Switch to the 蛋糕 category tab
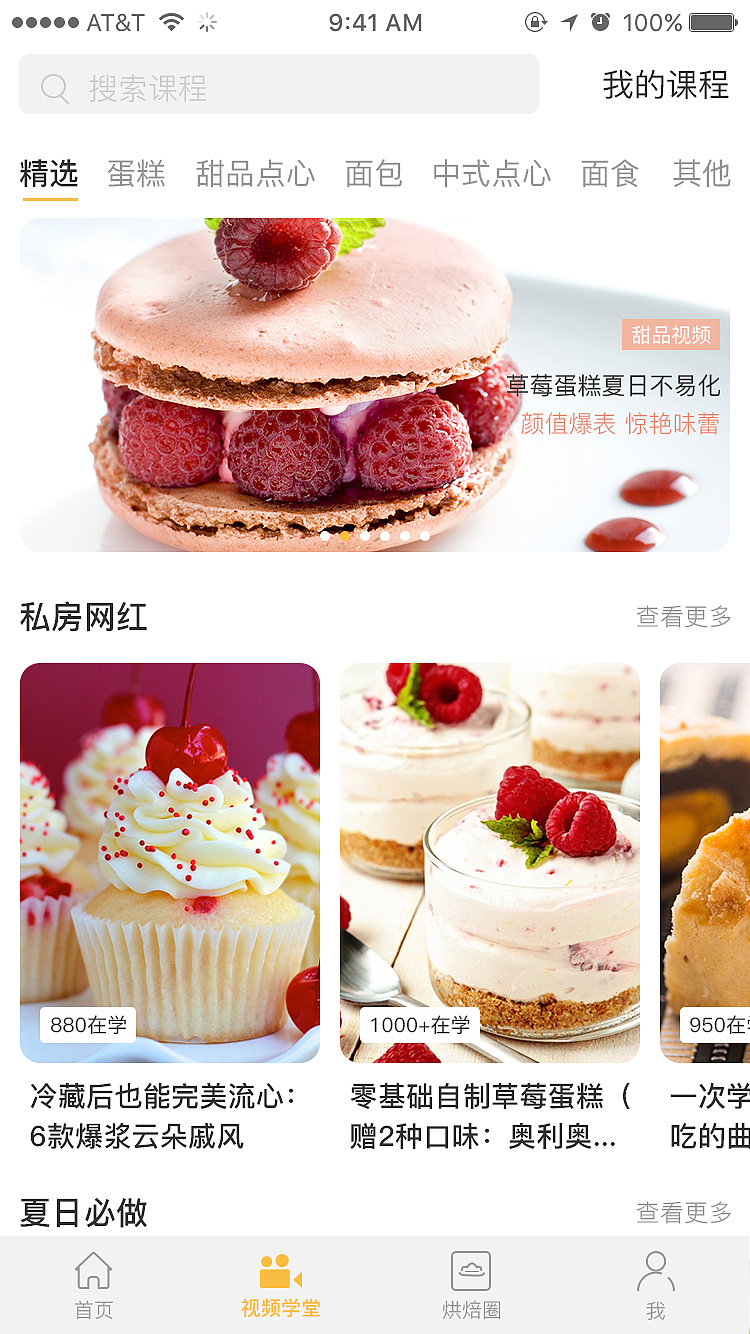This screenshot has width=750, height=1334. tap(135, 173)
